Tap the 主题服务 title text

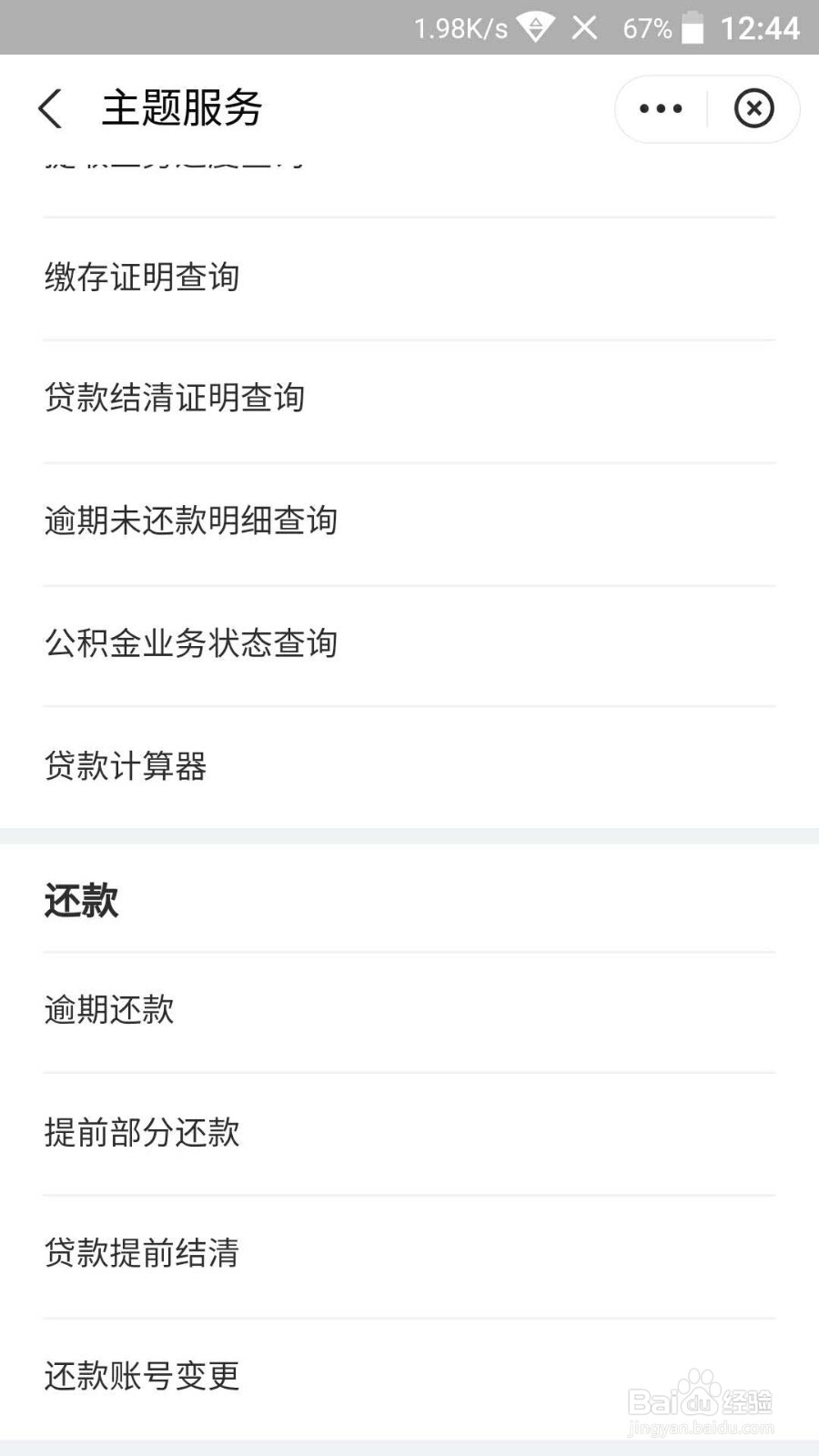[x=181, y=107]
